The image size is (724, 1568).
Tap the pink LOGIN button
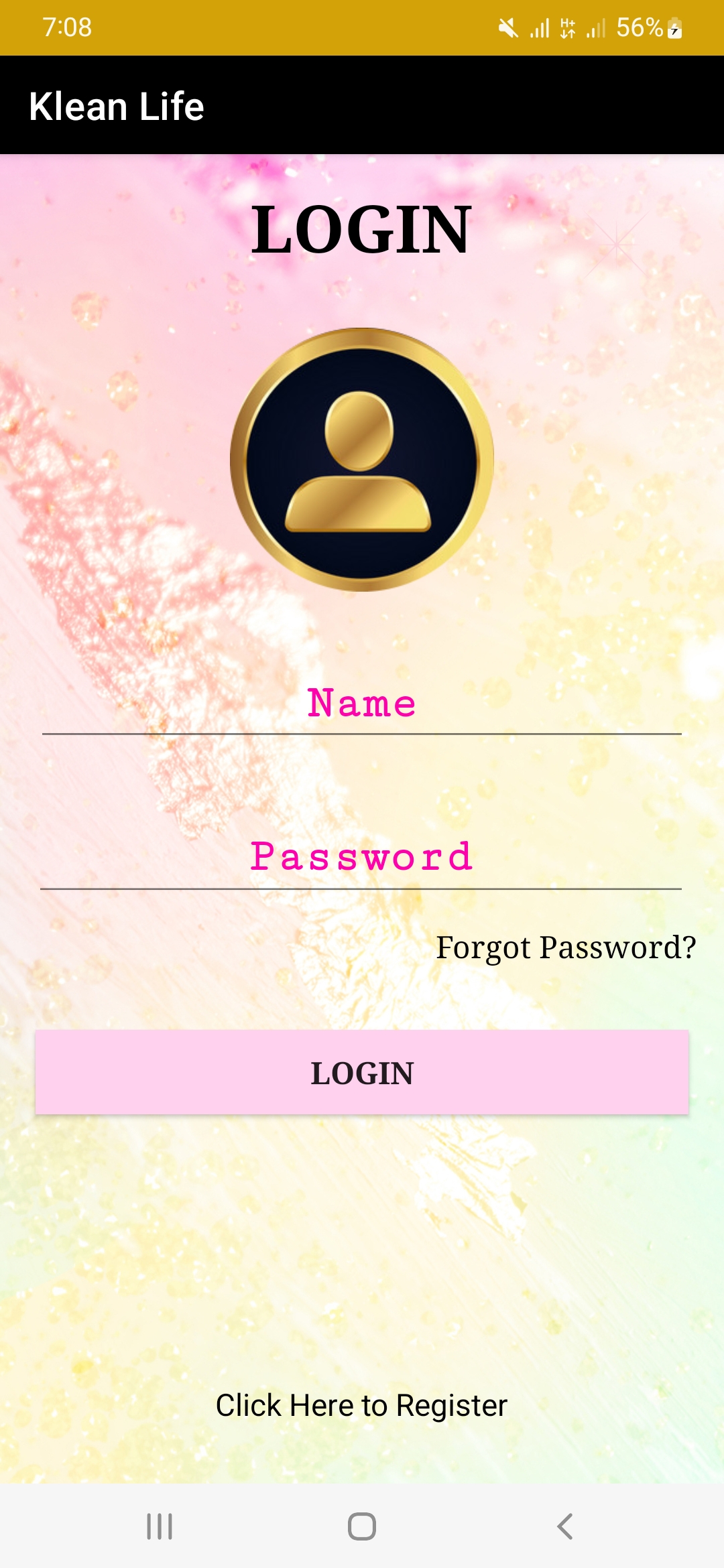click(x=362, y=1073)
